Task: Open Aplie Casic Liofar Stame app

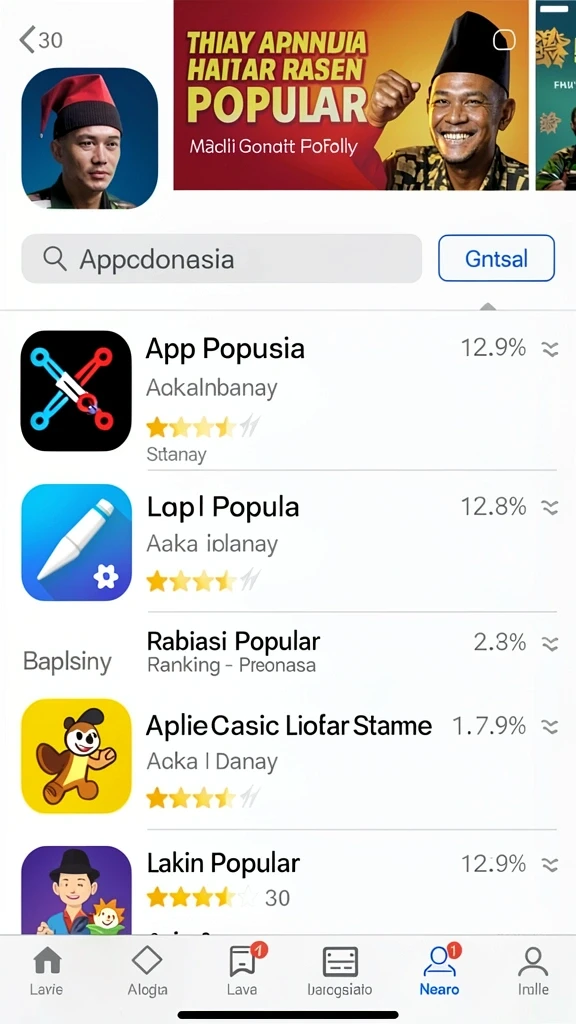Action: tap(288, 758)
